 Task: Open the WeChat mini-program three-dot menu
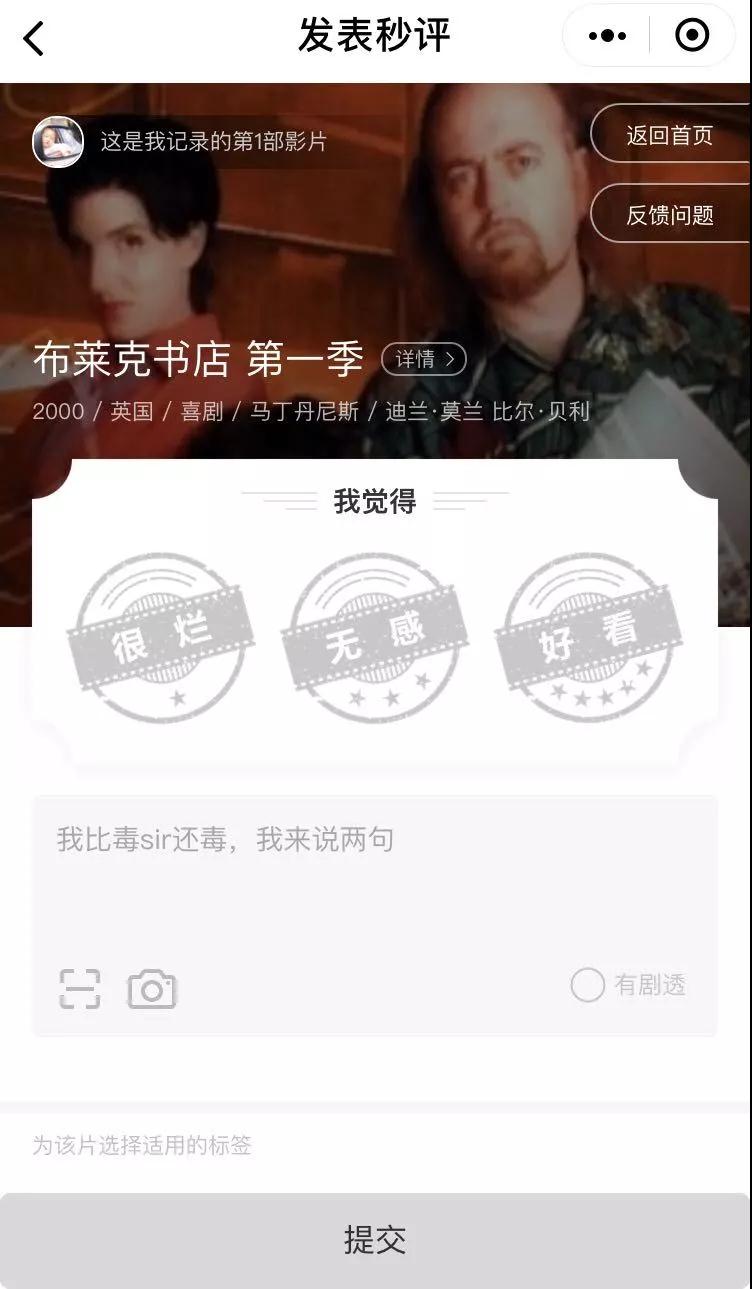tap(602, 35)
